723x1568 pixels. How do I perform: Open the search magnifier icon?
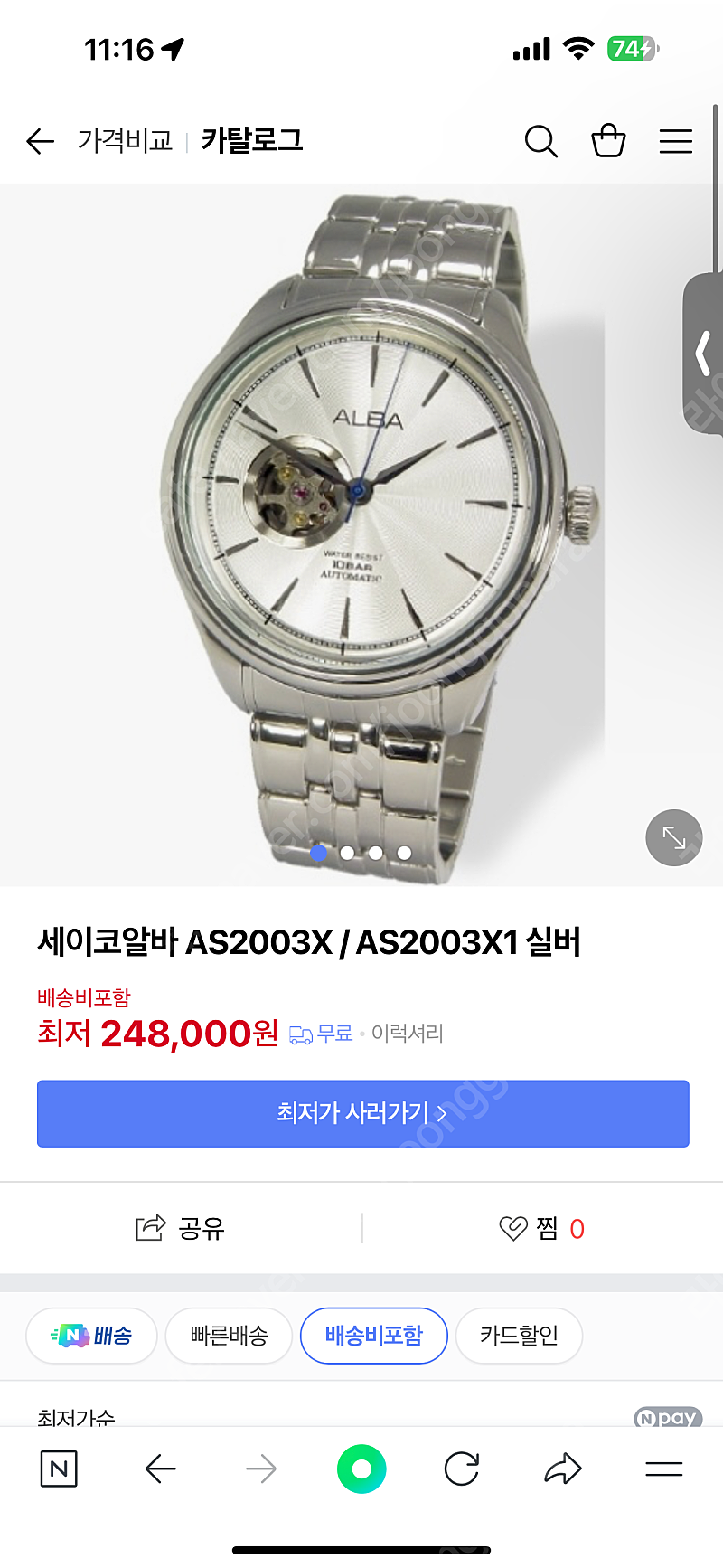tap(540, 141)
